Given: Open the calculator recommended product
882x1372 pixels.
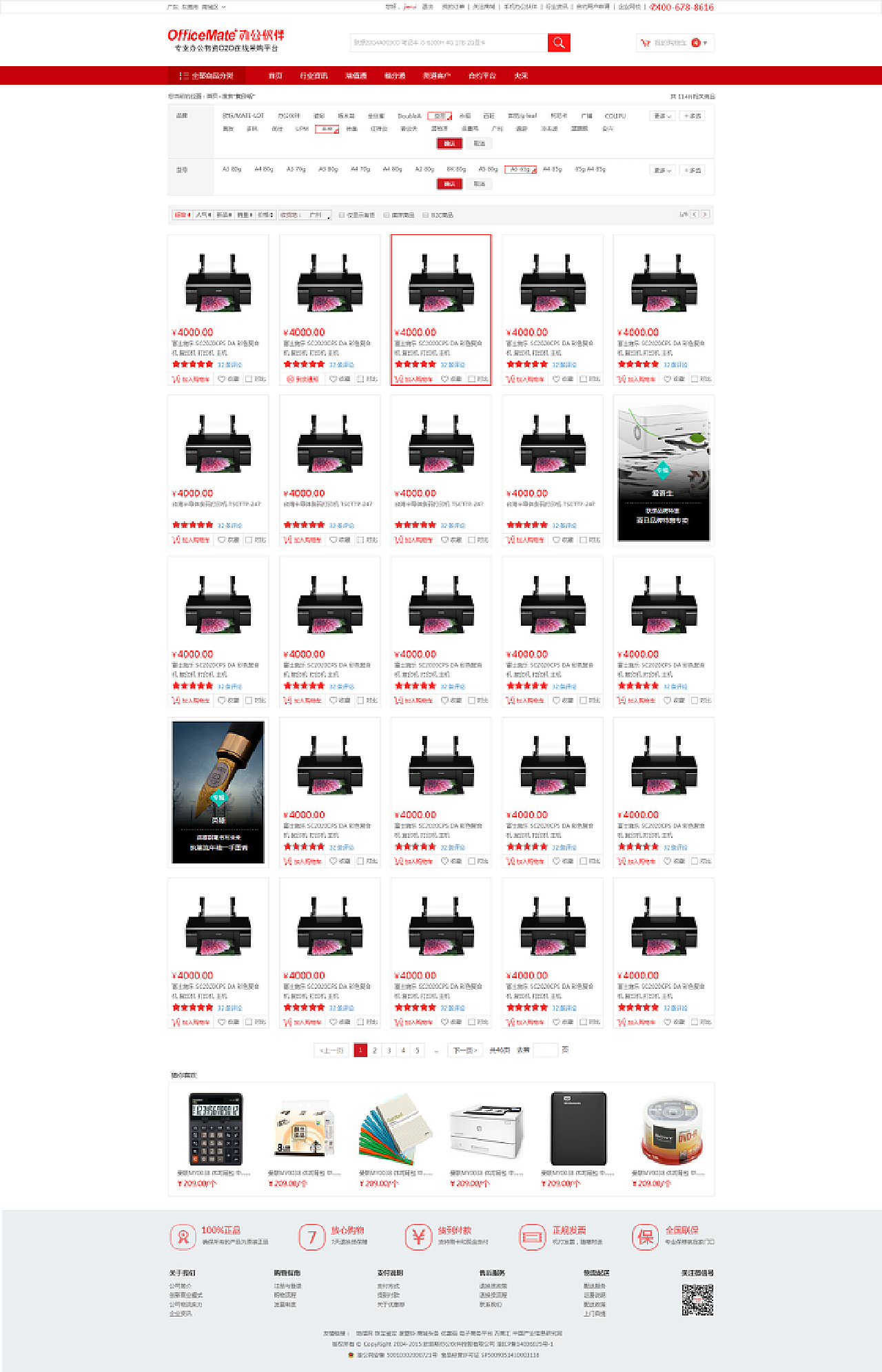Looking at the screenshot, I should pyautogui.click(x=216, y=1129).
